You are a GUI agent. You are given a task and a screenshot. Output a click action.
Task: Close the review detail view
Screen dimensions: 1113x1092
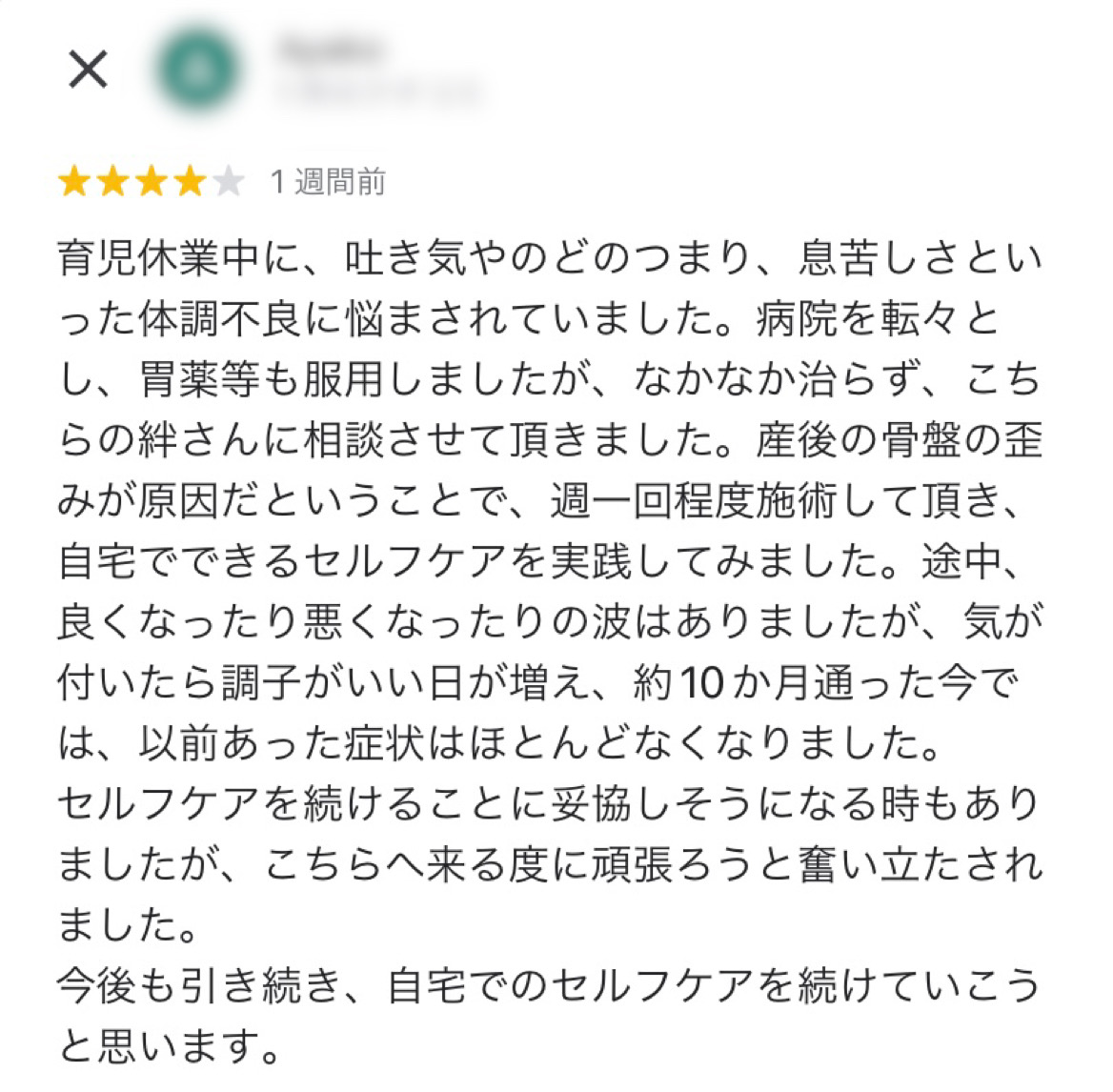[x=88, y=70]
